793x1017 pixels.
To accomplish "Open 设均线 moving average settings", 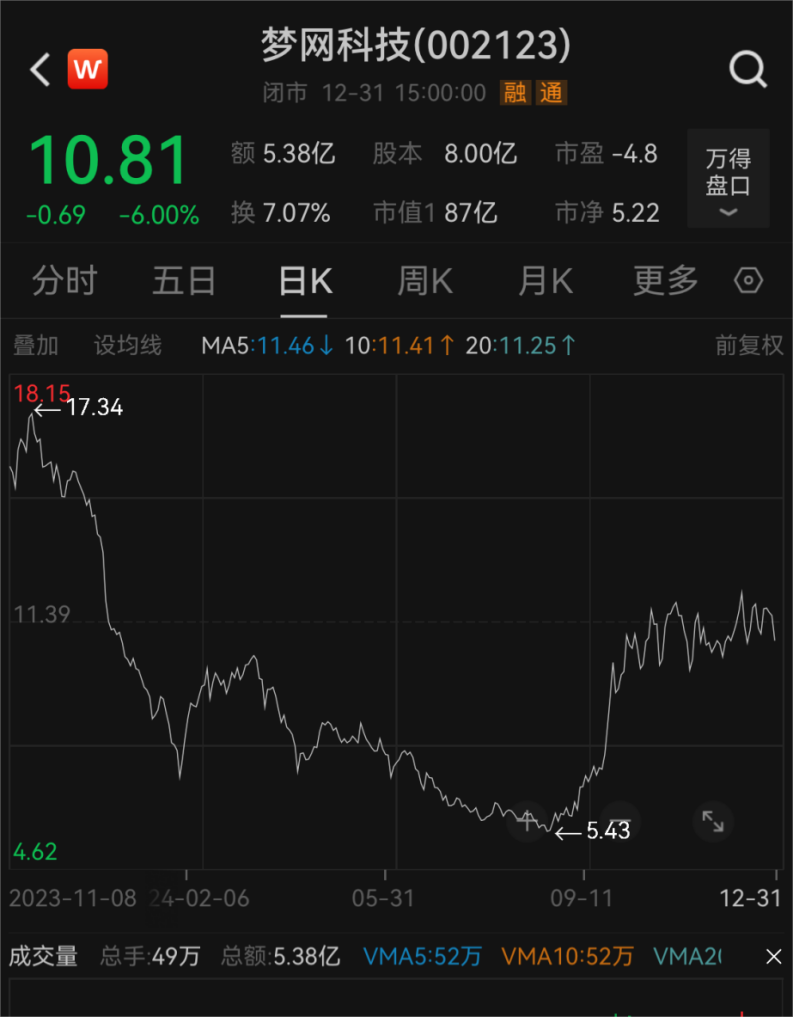I will pos(127,346).
